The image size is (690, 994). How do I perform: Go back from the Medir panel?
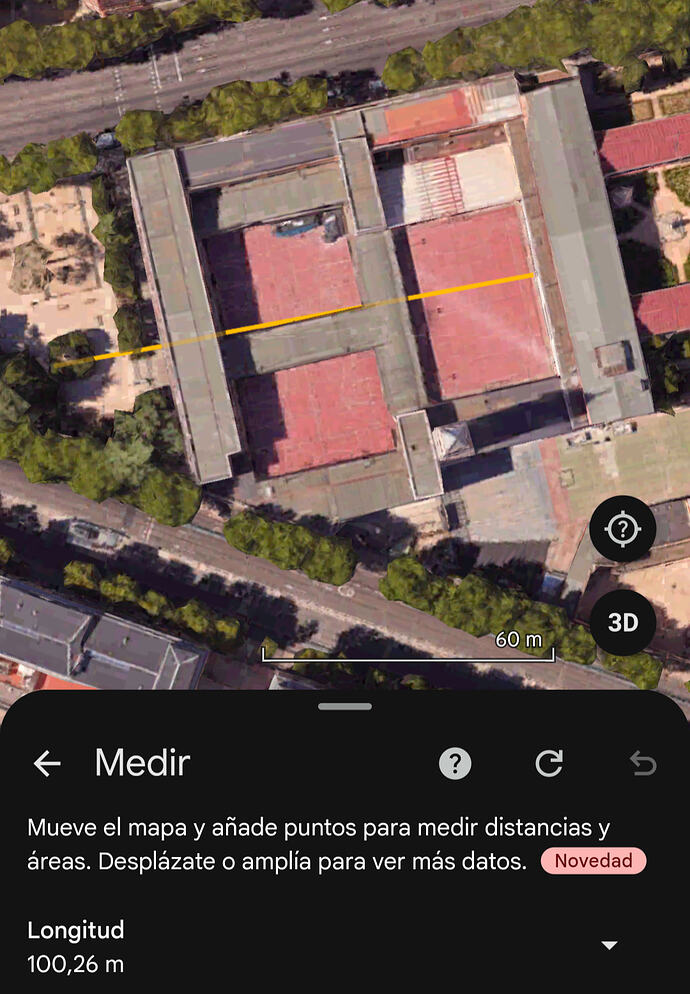(x=47, y=764)
